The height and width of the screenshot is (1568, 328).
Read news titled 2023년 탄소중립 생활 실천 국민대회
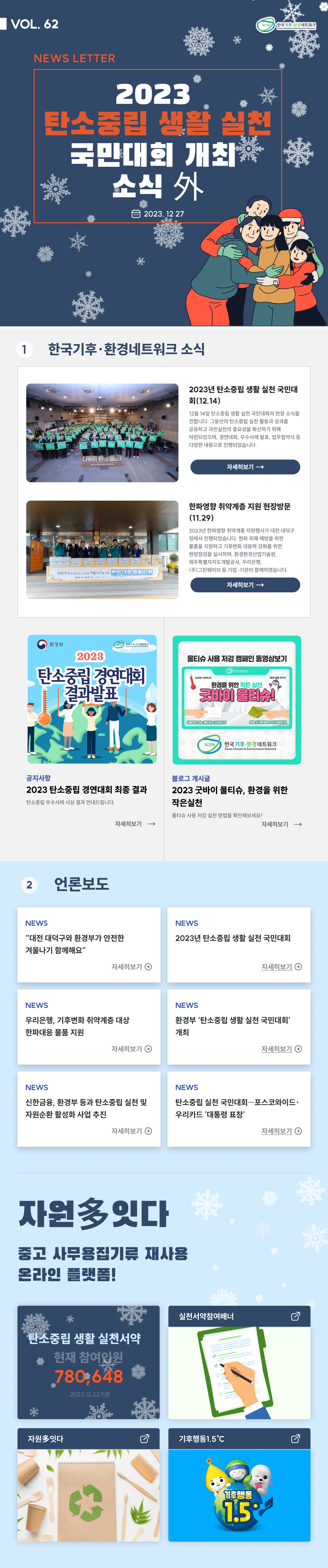click(281, 967)
